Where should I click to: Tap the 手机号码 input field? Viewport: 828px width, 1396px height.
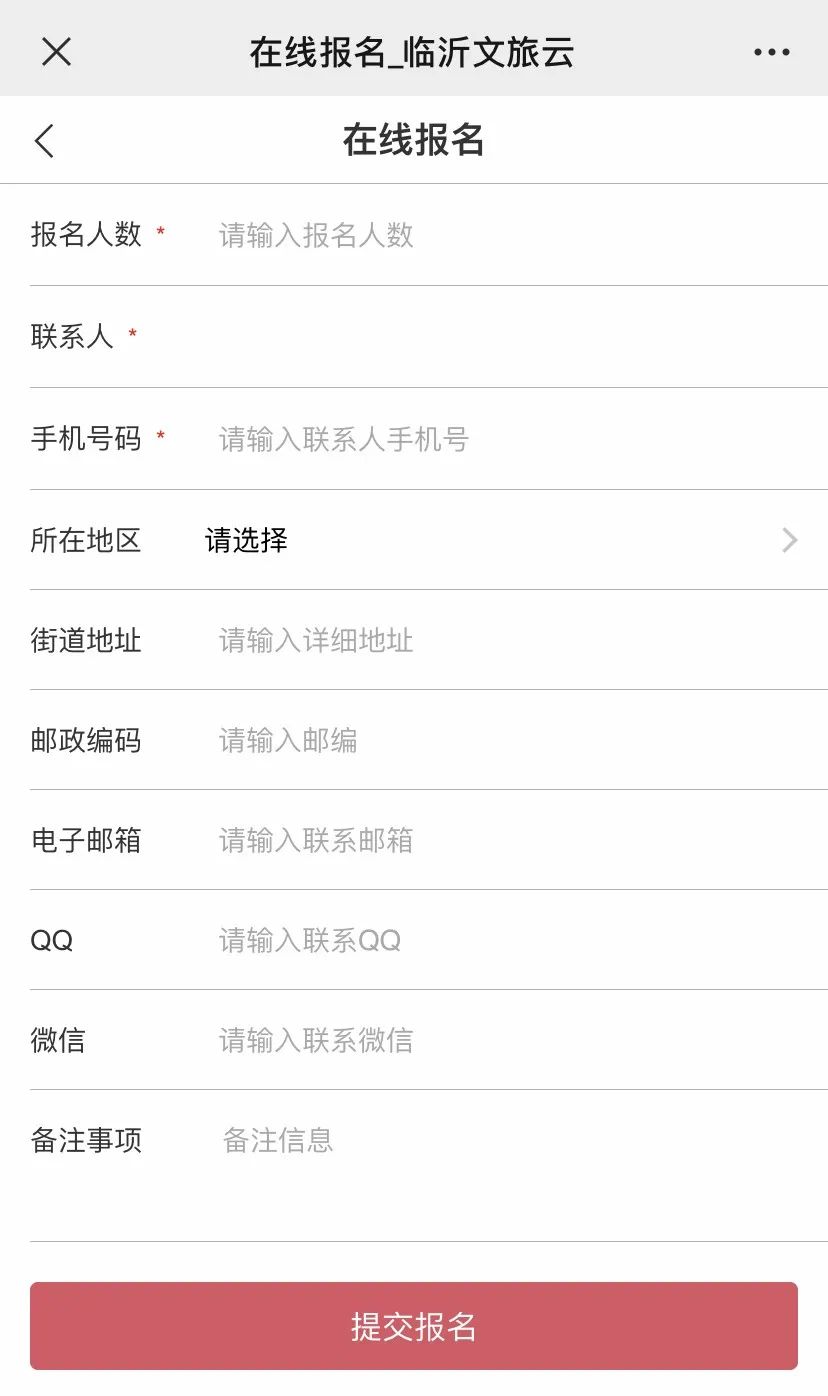point(508,439)
